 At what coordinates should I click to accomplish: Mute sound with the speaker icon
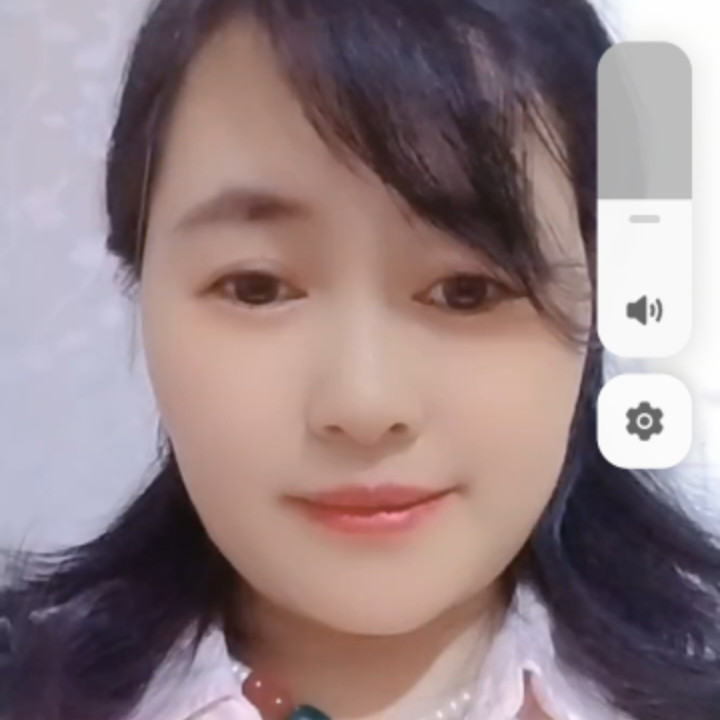[x=644, y=311]
